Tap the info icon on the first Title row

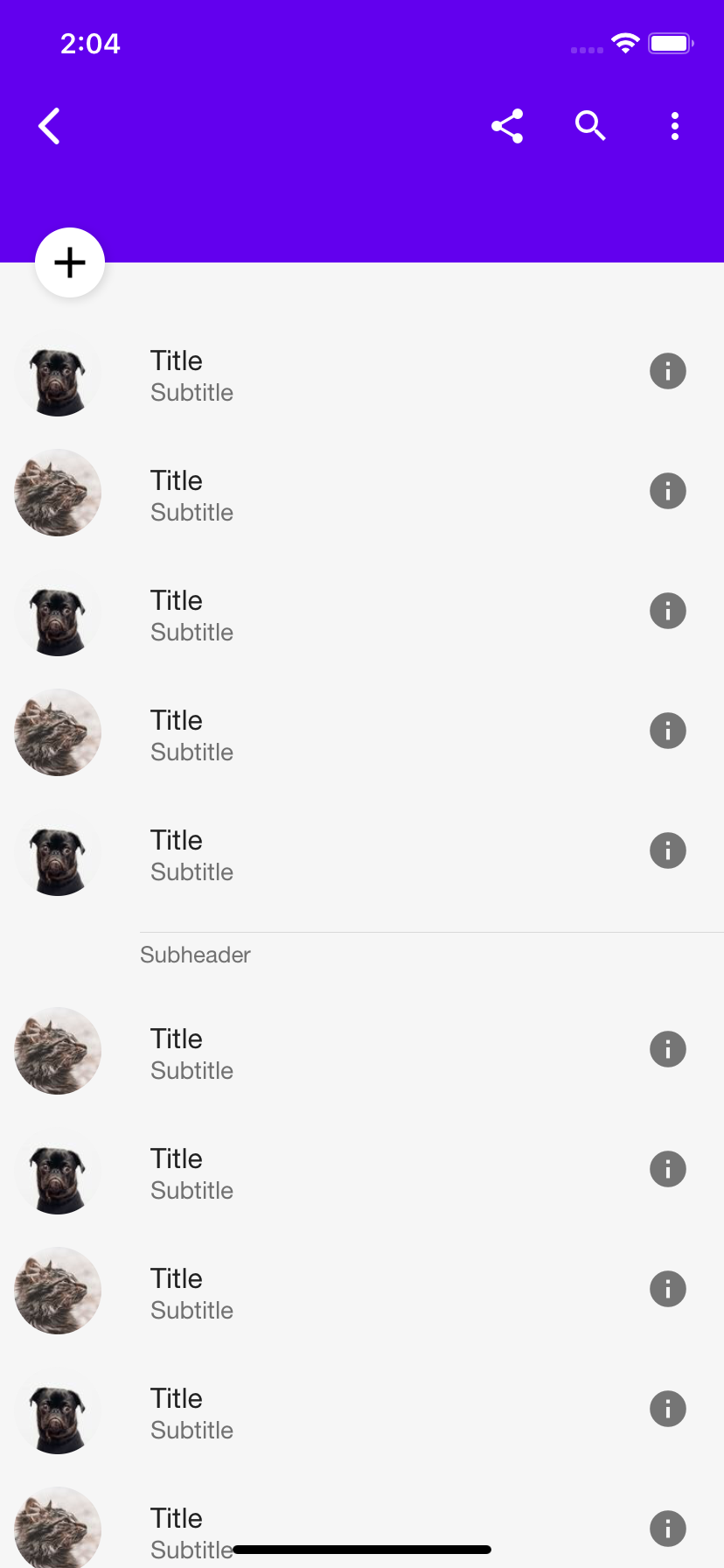[x=668, y=370]
